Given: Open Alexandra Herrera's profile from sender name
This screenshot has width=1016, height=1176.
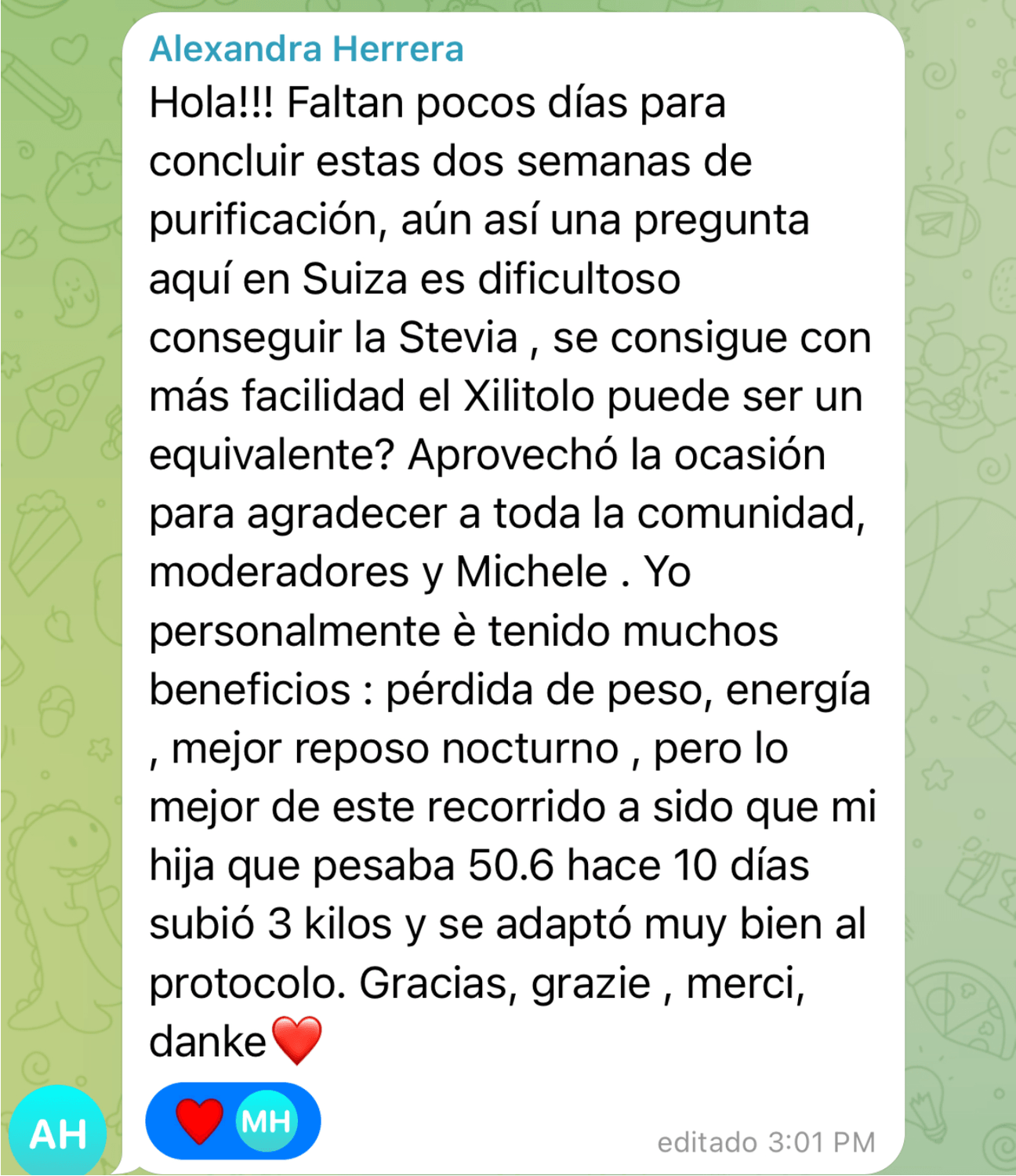Looking at the screenshot, I should click(x=306, y=49).
